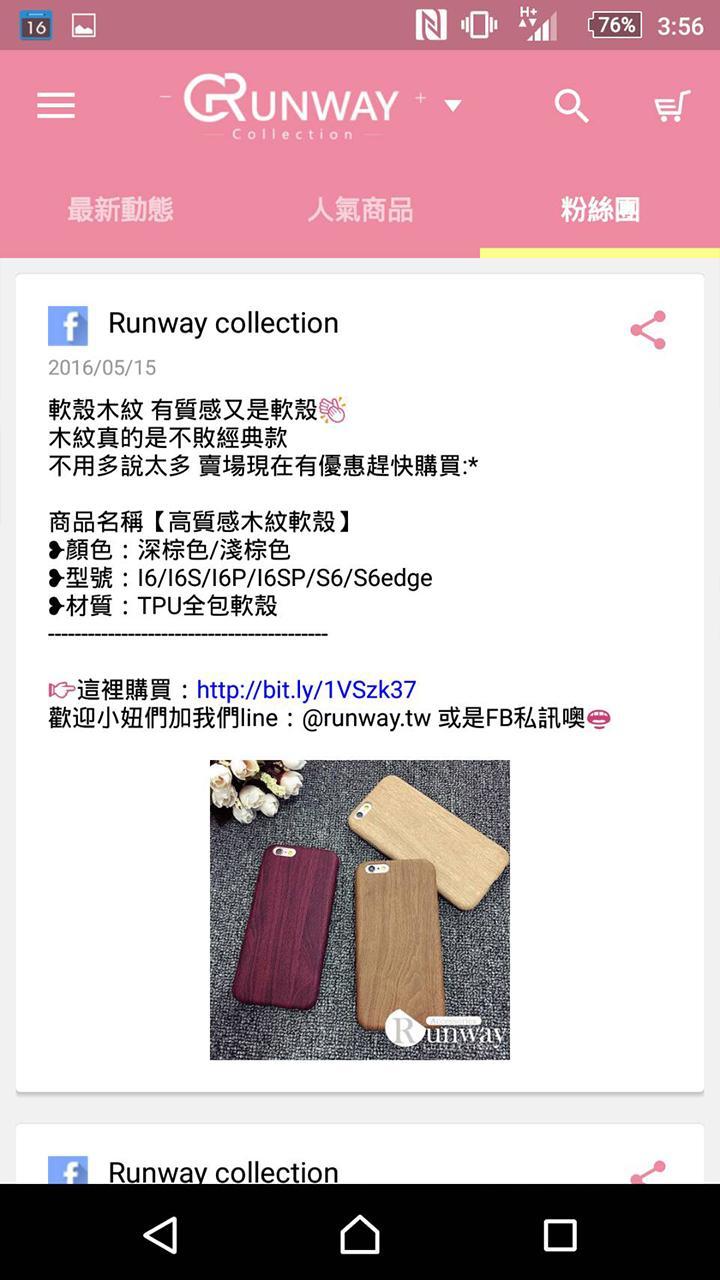Click the Facebook icon on the second post

67,1172
